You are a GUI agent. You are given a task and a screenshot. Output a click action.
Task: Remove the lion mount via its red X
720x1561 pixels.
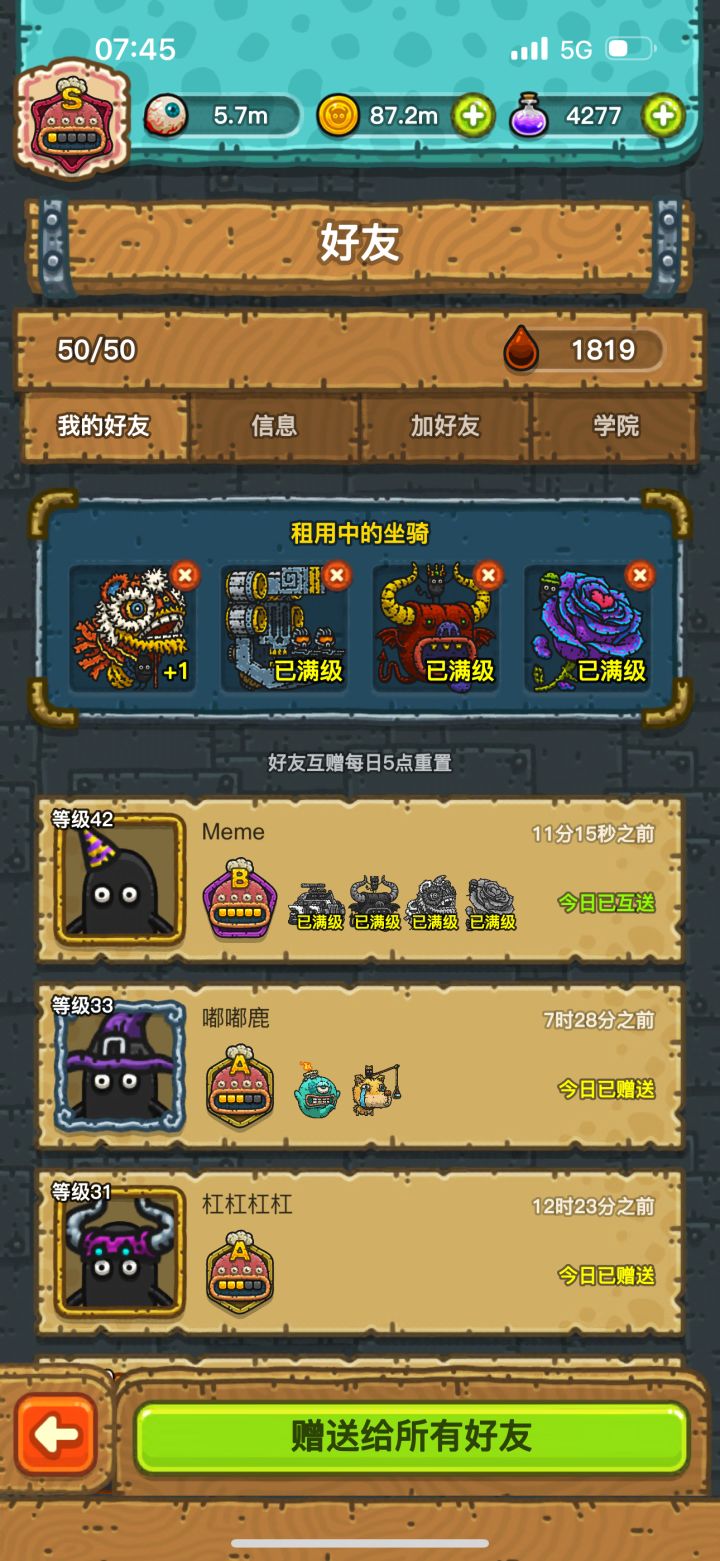[x=184, y=574]
